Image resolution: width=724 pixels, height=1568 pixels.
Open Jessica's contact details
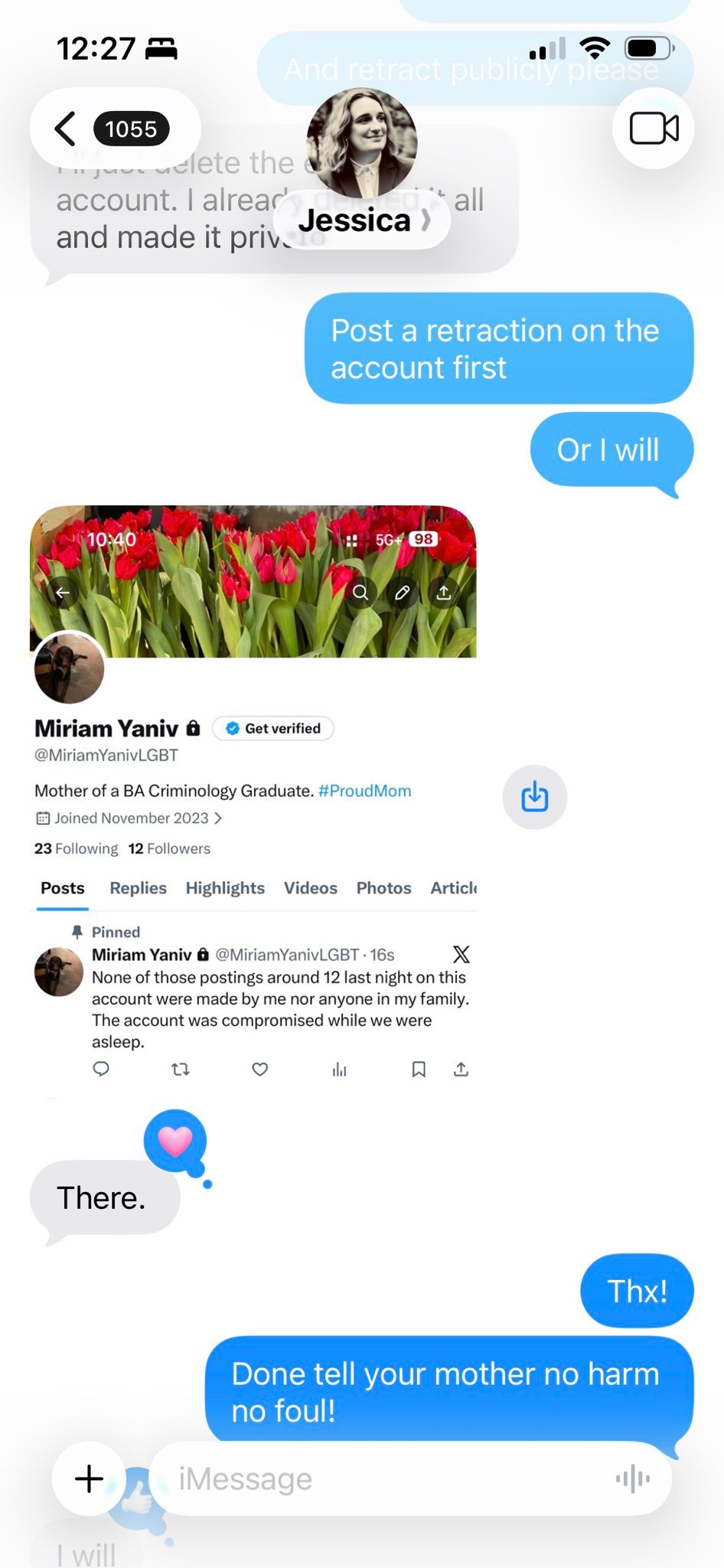click(362, 220)
